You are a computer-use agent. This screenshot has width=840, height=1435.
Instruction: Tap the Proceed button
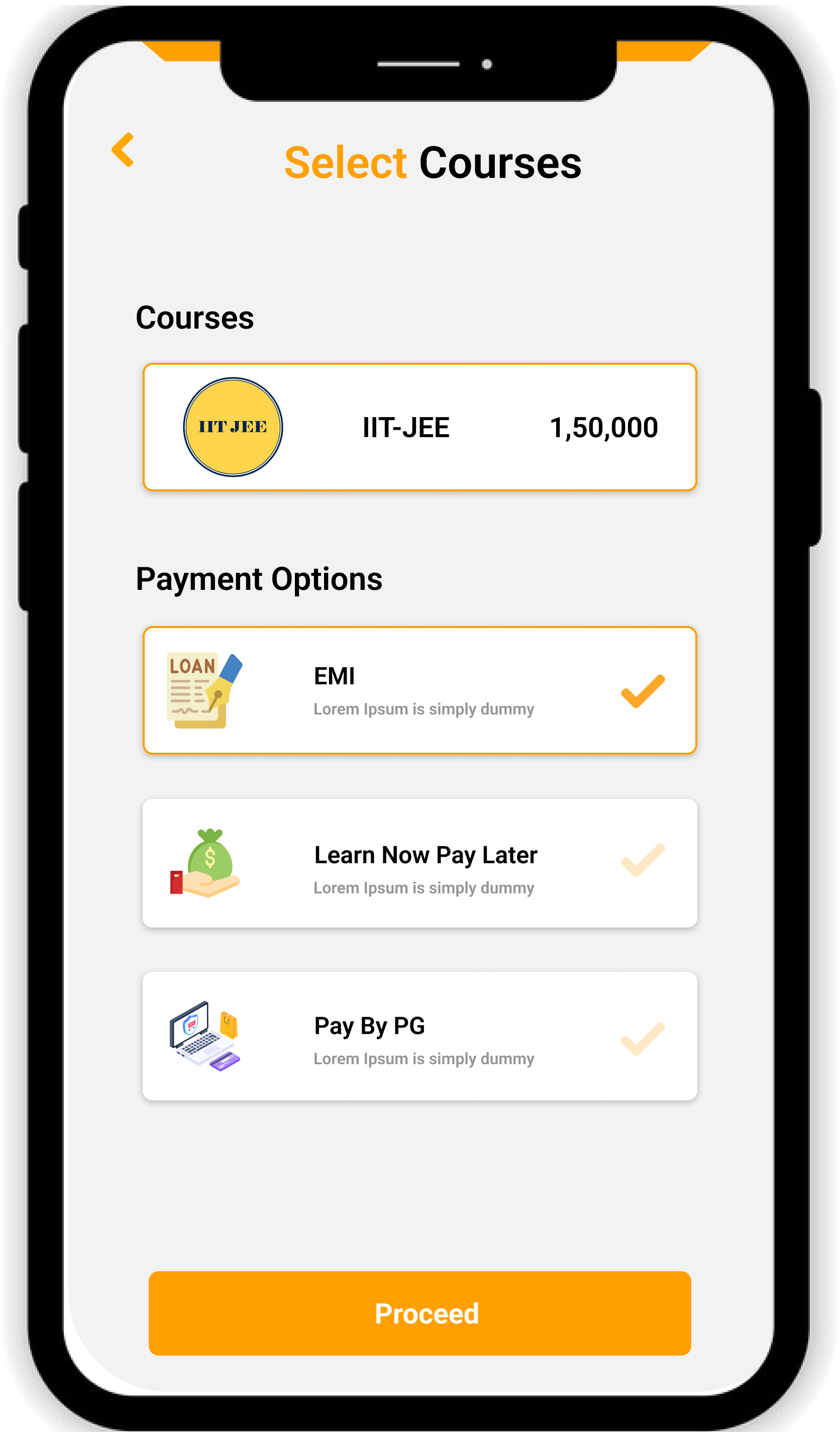coord(419,1313)
